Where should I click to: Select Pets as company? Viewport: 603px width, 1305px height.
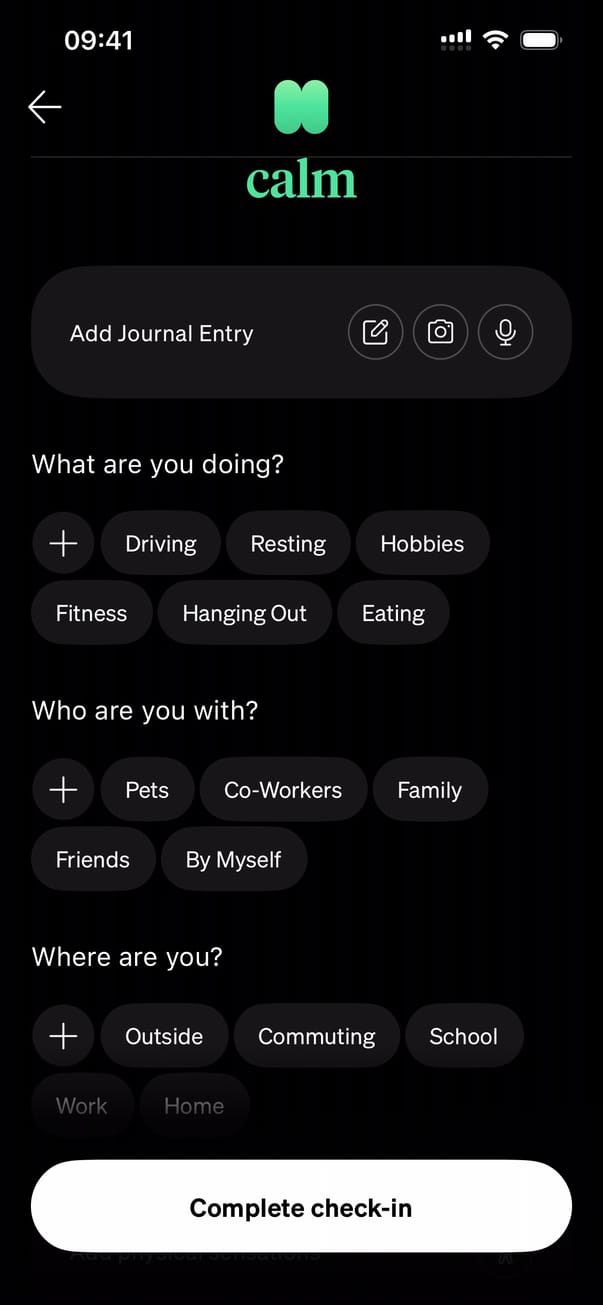[147, 789]
